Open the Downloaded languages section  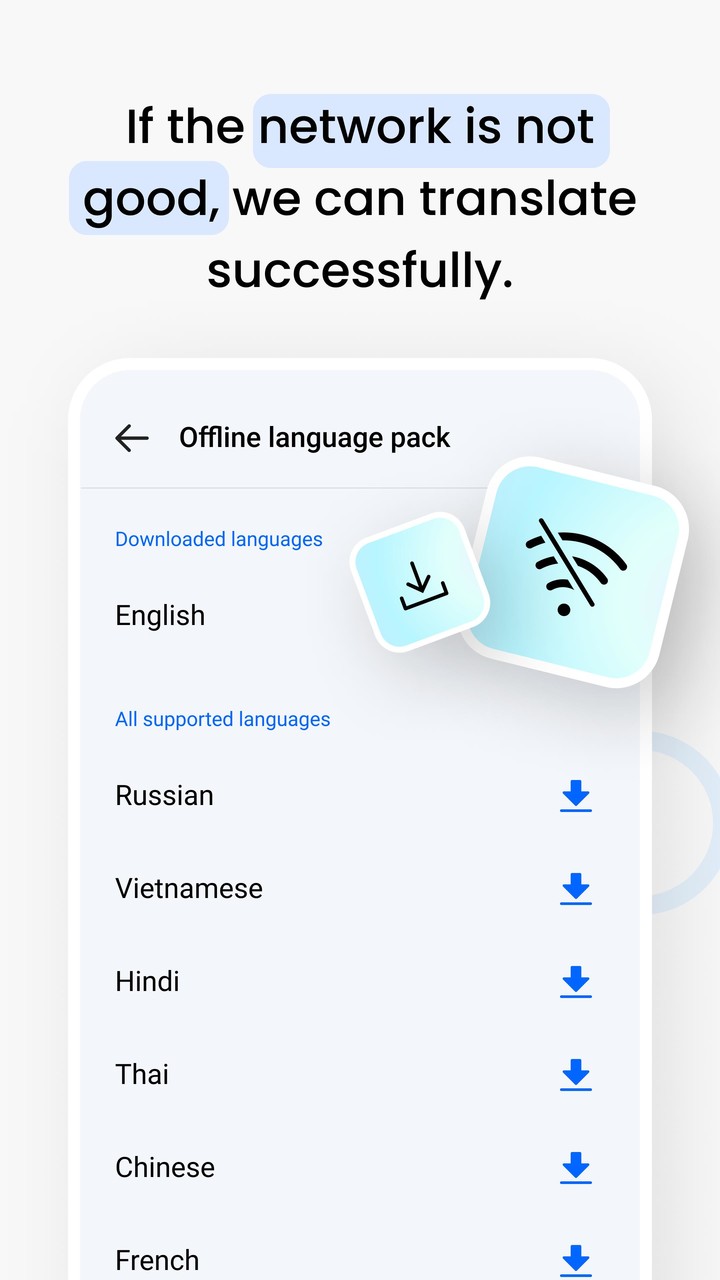click(218, 539)
